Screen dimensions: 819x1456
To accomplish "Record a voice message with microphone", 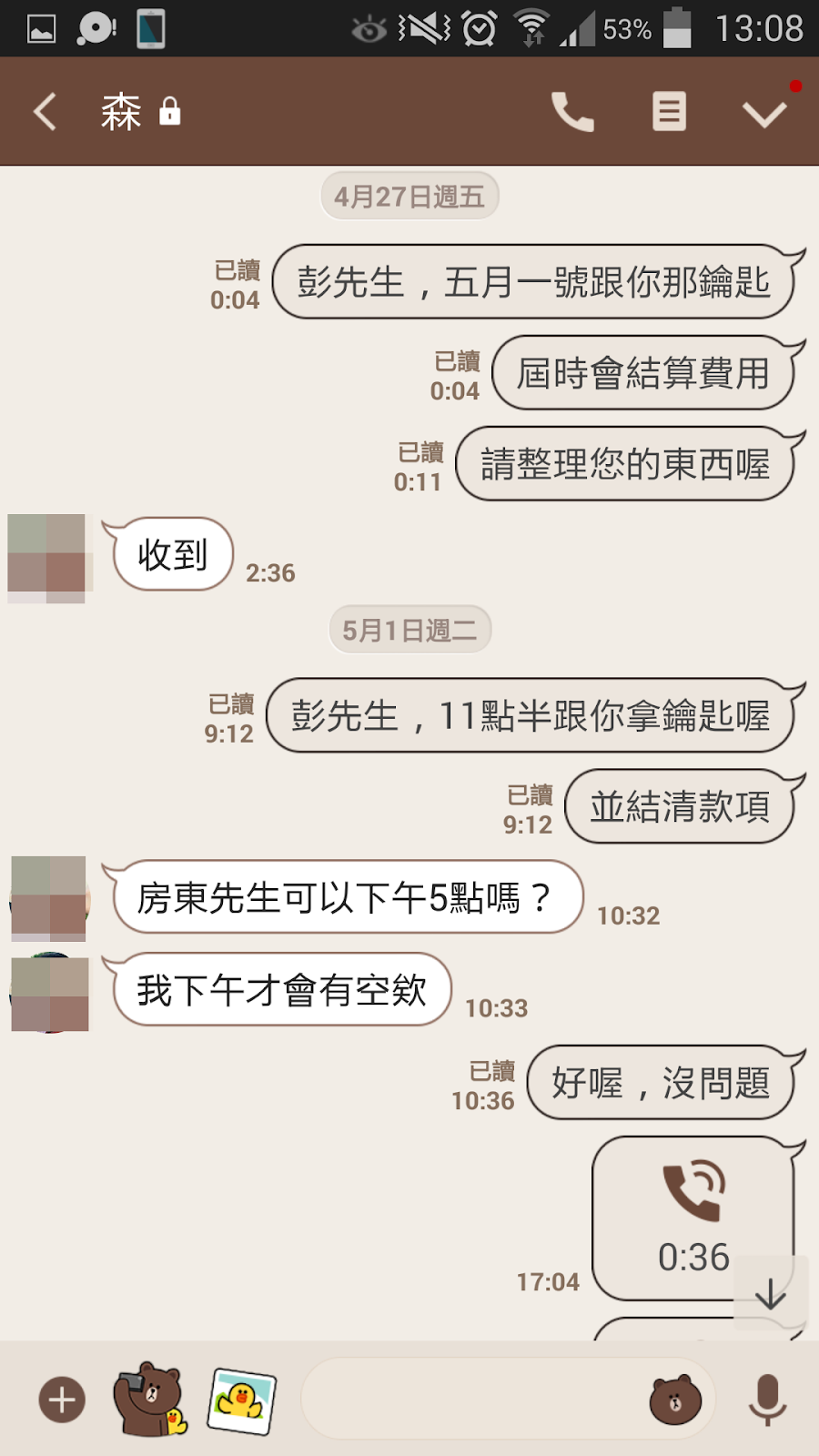I will pyautogui.click(x=767, y=1400).
